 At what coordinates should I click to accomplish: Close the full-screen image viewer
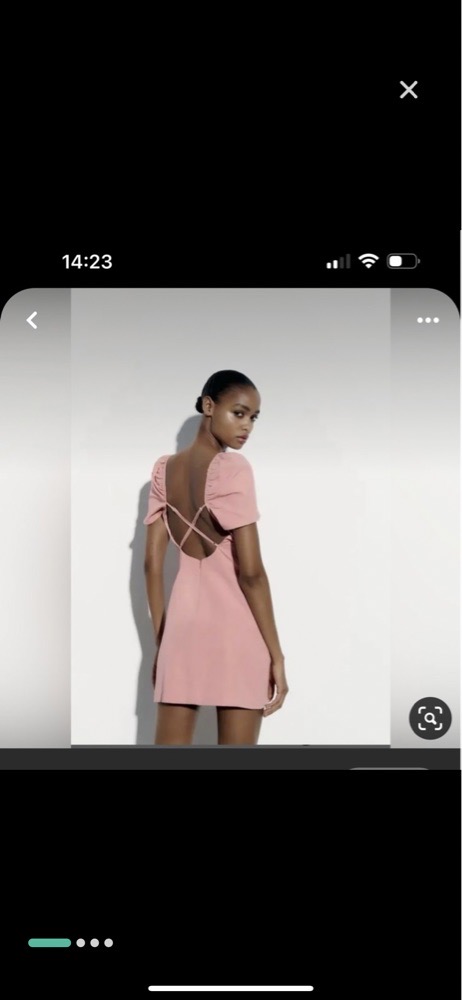coord(408,90)
